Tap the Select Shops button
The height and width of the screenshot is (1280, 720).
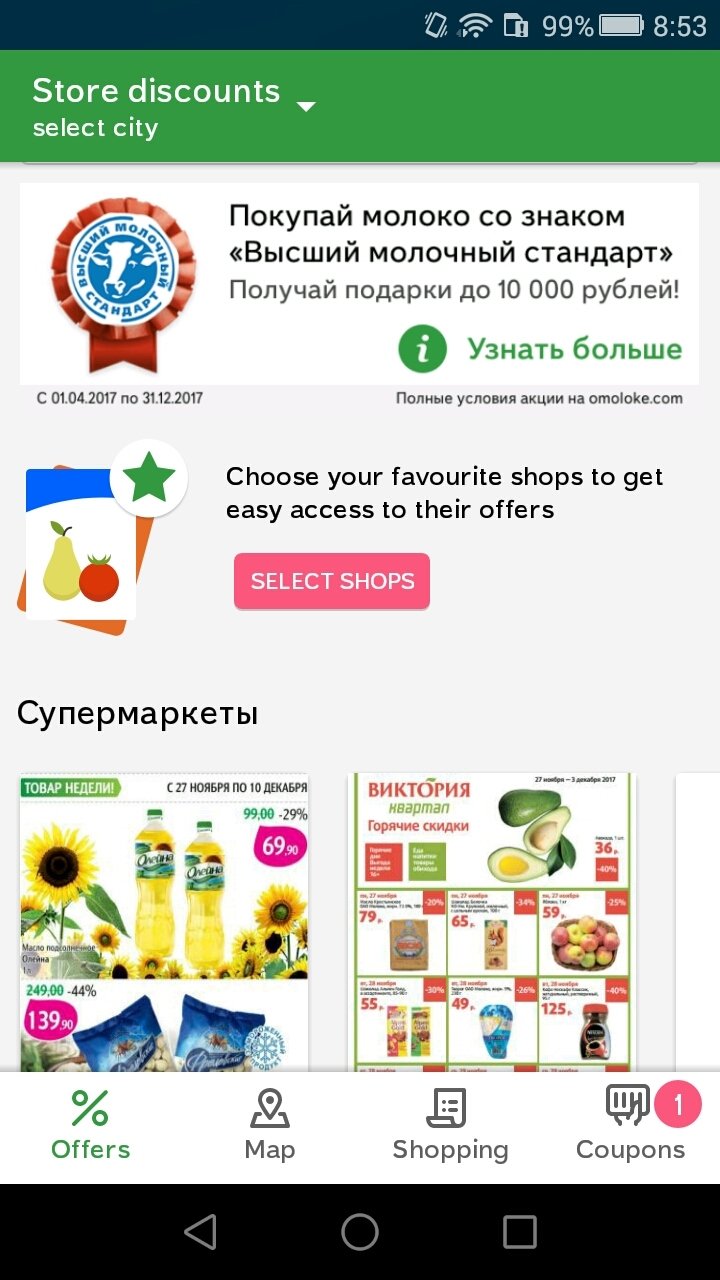[332, 581]
